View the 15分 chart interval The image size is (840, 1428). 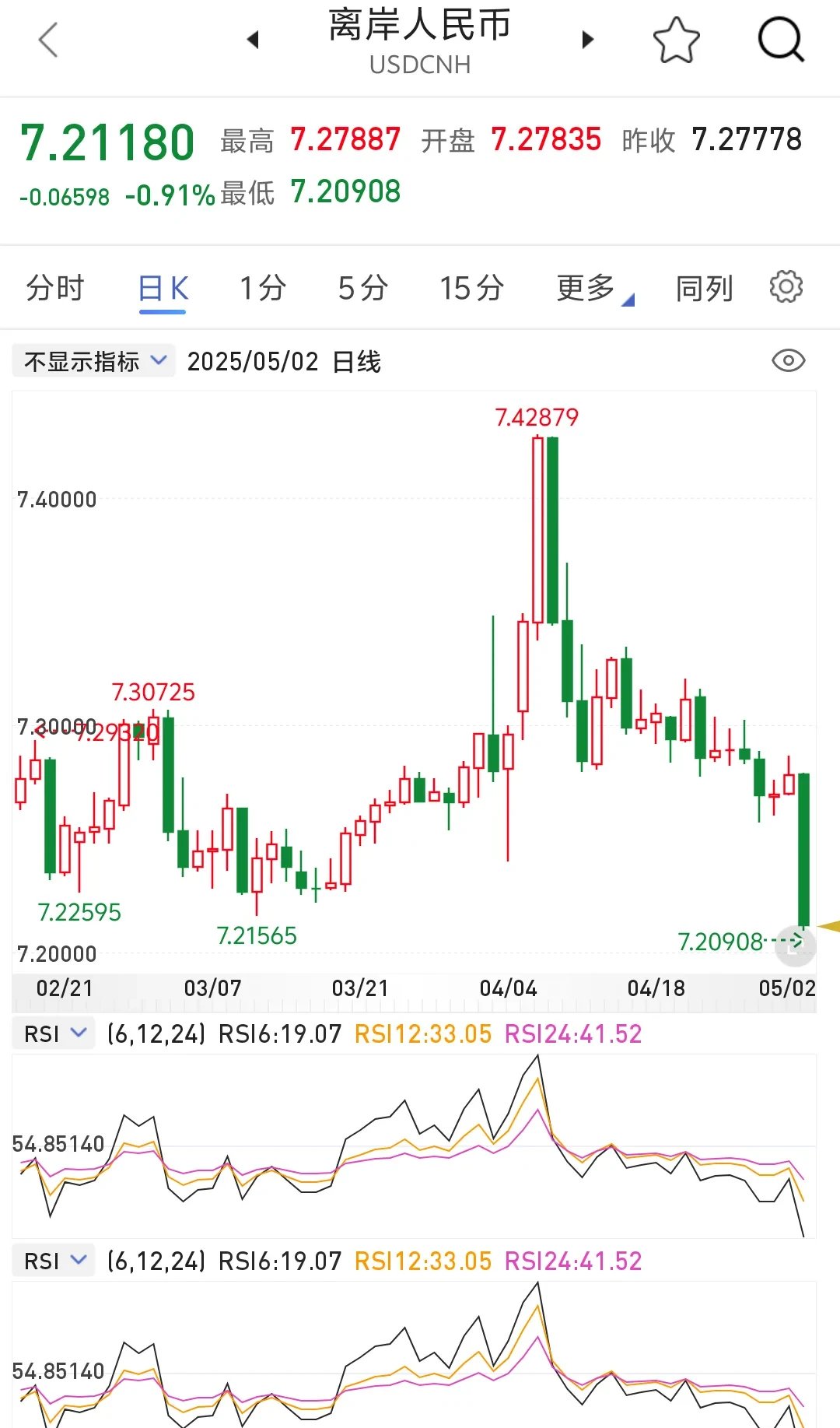[x=471, y=288]
